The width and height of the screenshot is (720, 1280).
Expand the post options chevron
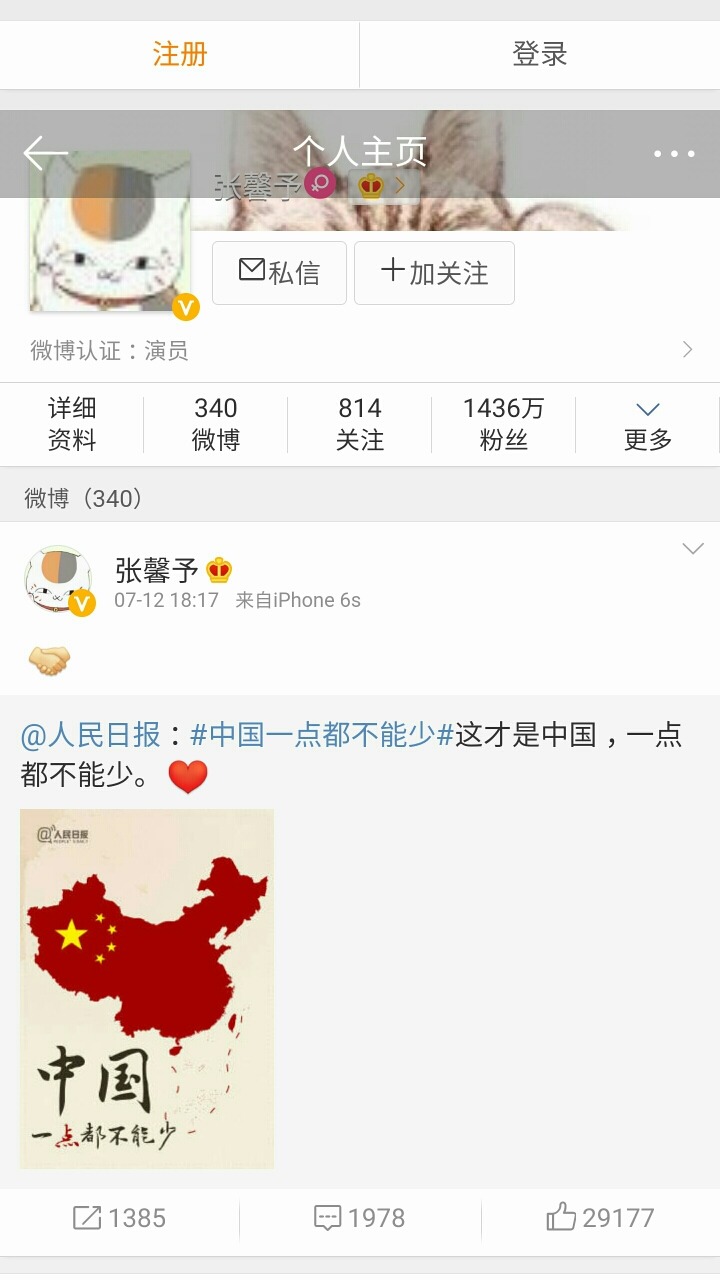click(692, 549)
